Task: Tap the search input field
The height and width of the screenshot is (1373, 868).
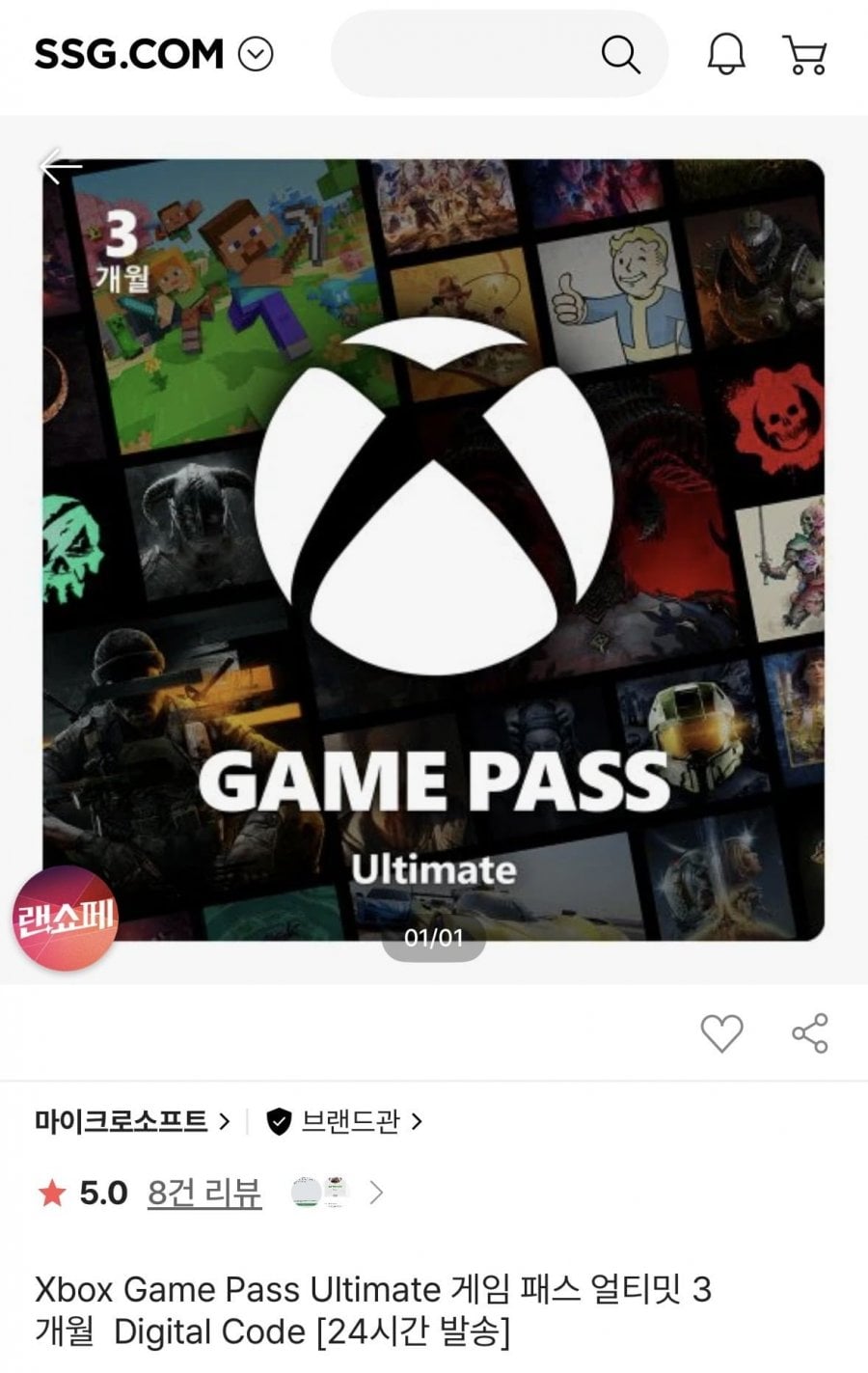Action: 463,55
